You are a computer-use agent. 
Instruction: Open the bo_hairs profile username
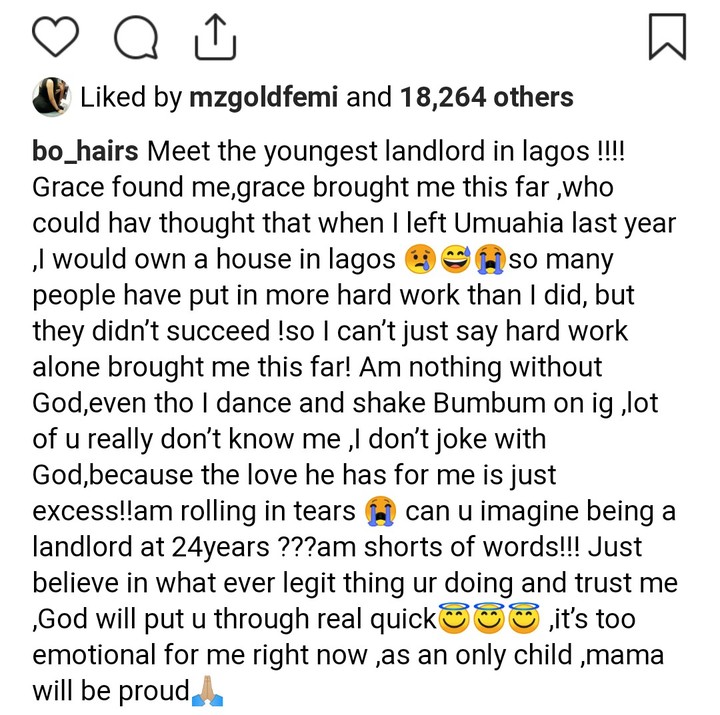click(87, 154)
